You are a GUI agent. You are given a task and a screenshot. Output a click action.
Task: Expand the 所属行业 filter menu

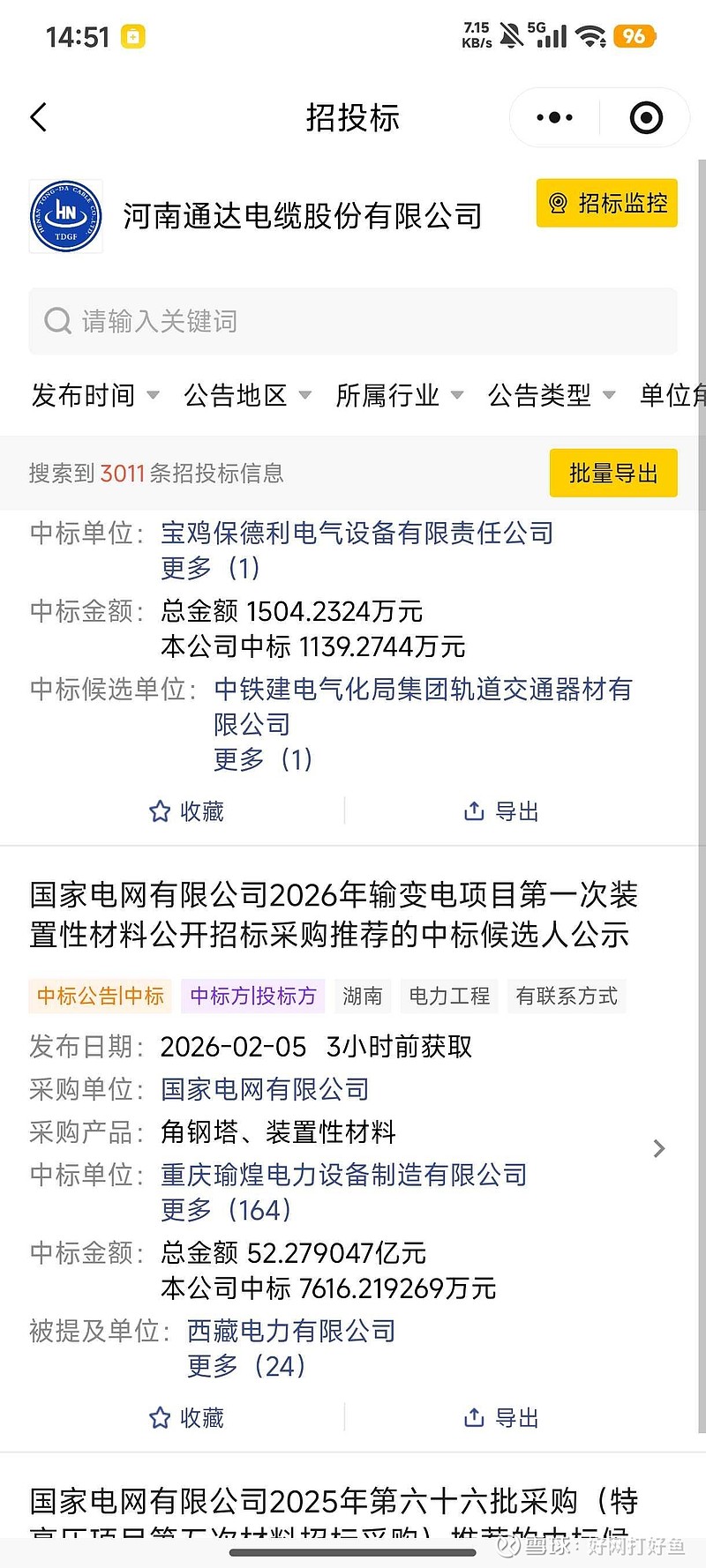click(x=388, y=395)
